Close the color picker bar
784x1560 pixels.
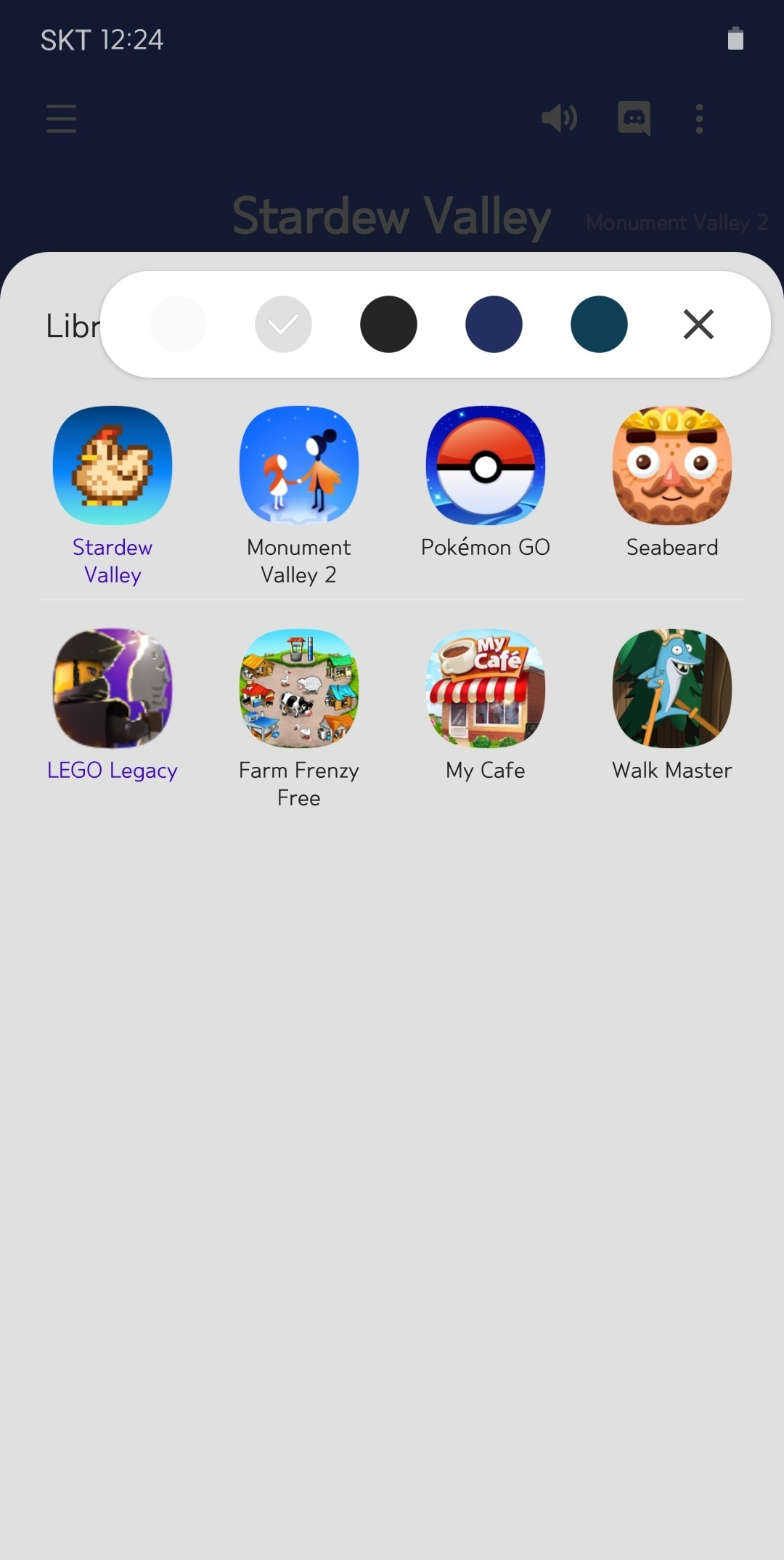pyautogui.click(x=698, y=324)
